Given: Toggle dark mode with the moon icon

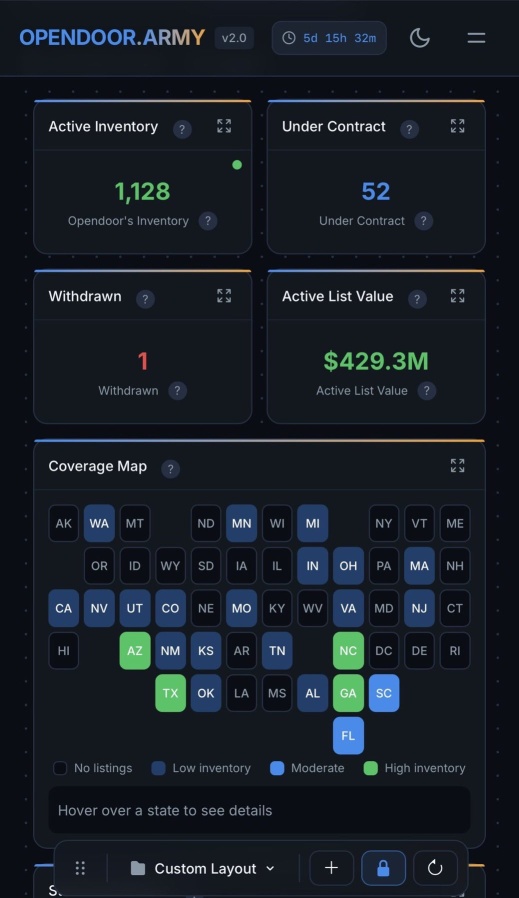Looking at the screenshot, I should [x=419, y=38].
